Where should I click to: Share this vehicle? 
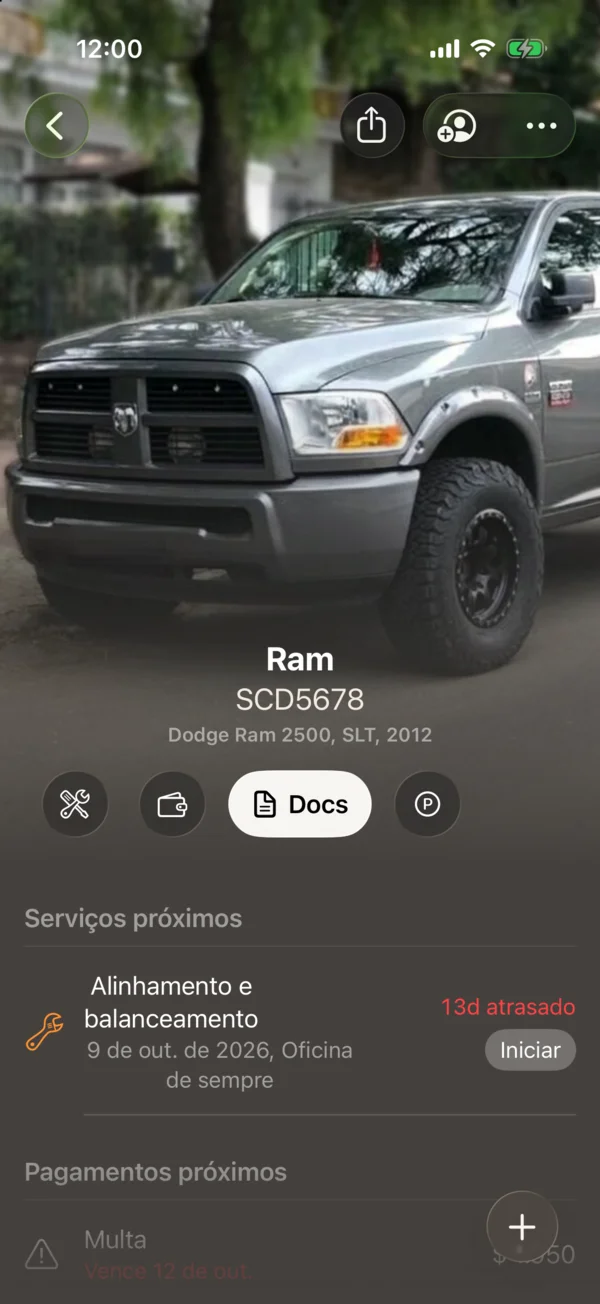(372, 126)
